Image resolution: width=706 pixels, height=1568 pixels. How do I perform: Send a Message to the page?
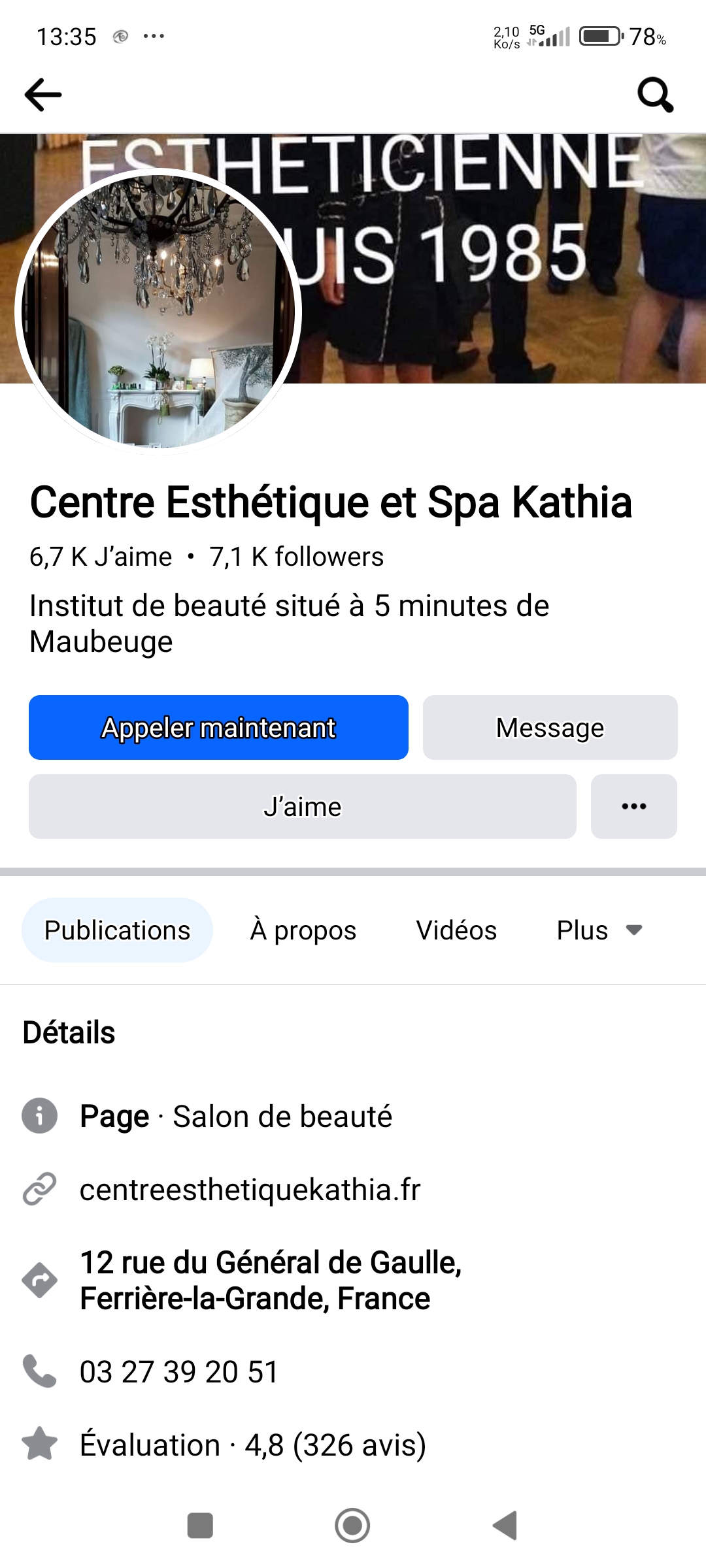550,727
